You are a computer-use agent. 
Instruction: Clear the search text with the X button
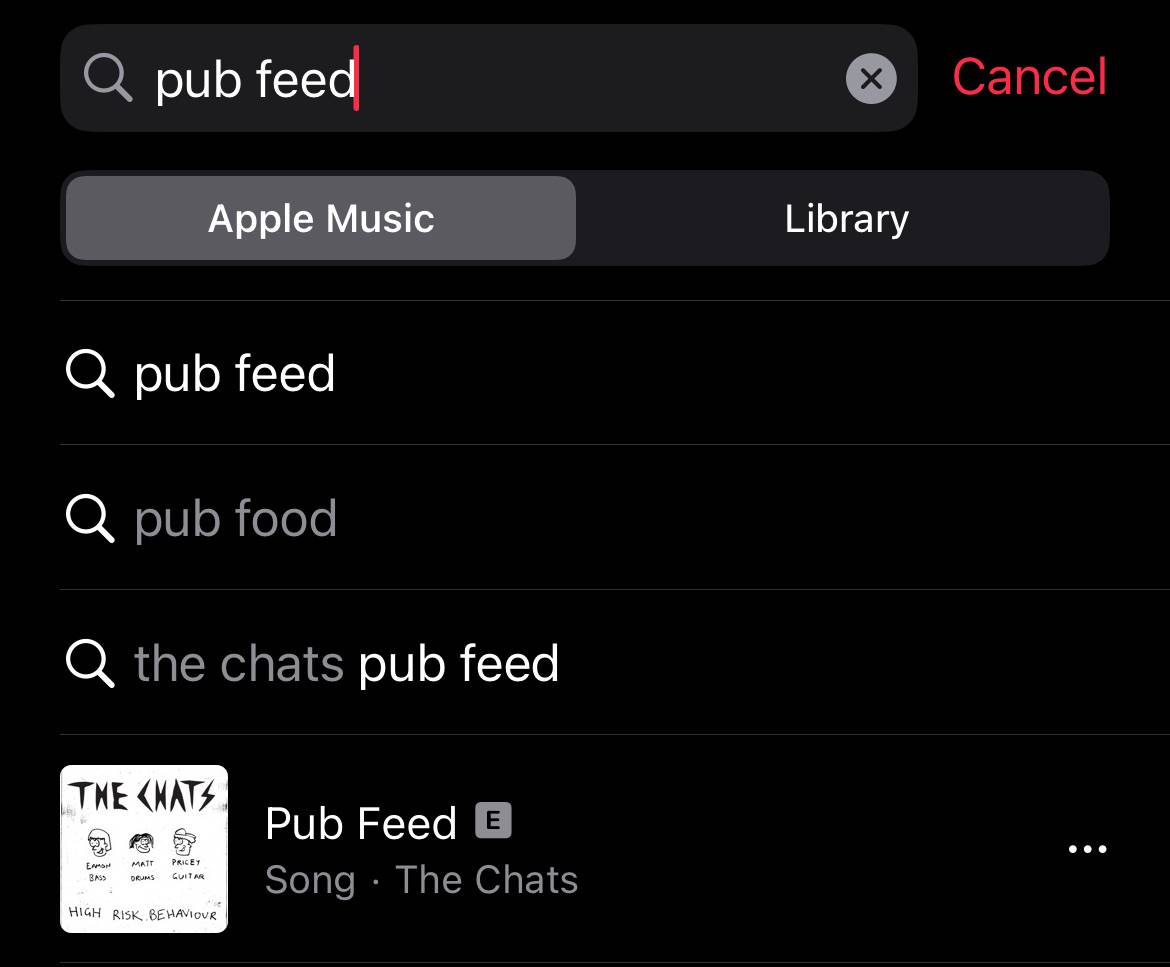coord(871,78)
